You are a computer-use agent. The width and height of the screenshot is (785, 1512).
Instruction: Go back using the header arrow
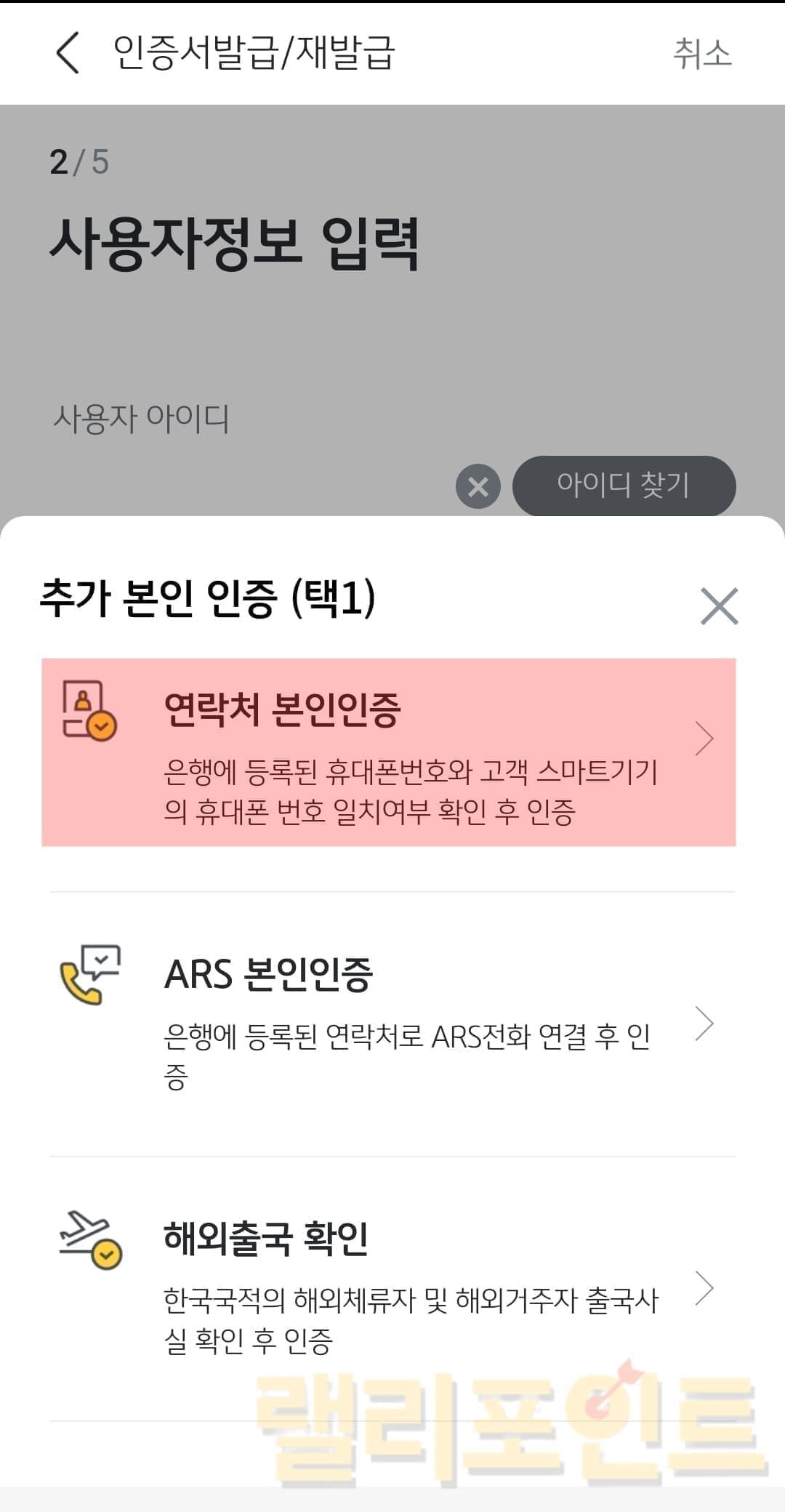click(x=68, y=53)
